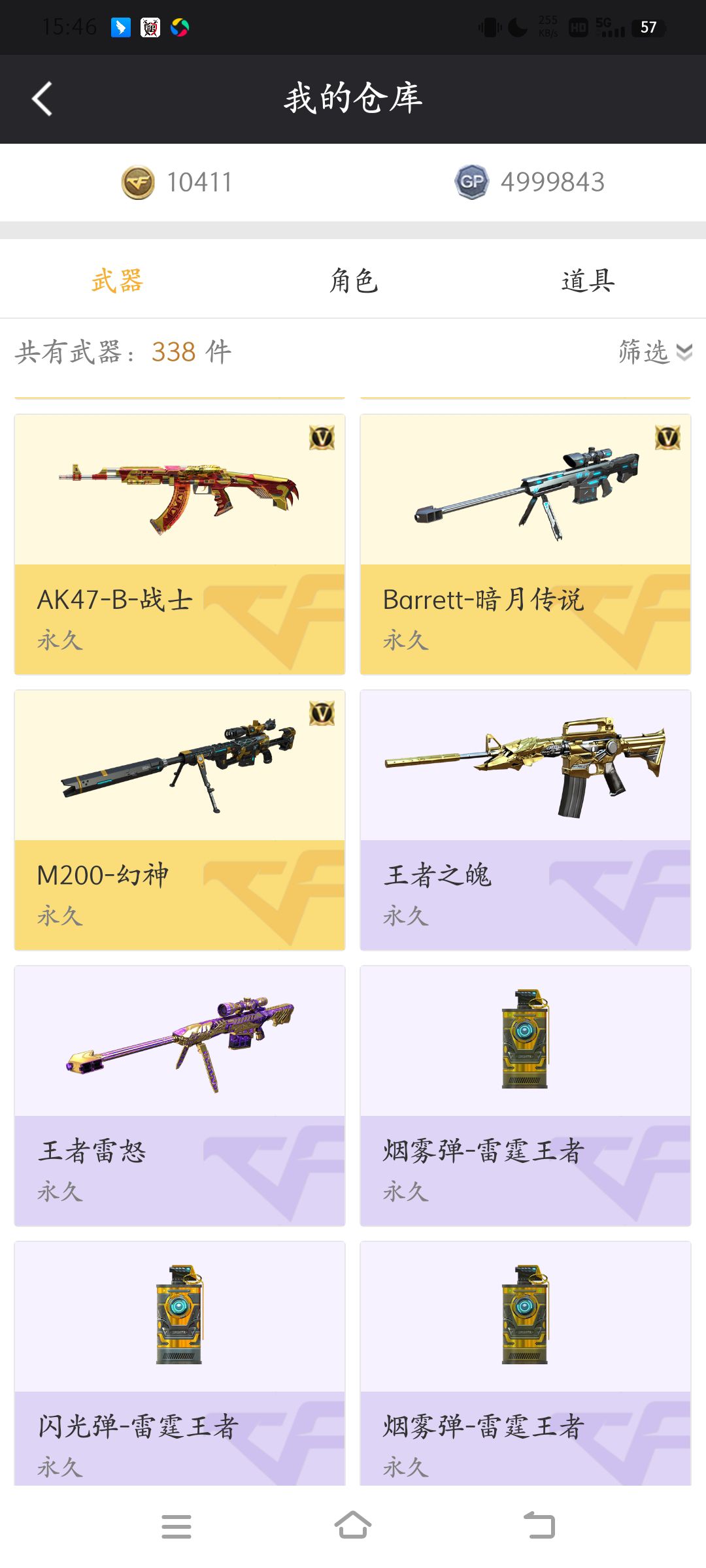Image resolution: width=706 pixels, height=1568 pixels.
Task: Tap the system home button
Action: (x=353, y=1526)
